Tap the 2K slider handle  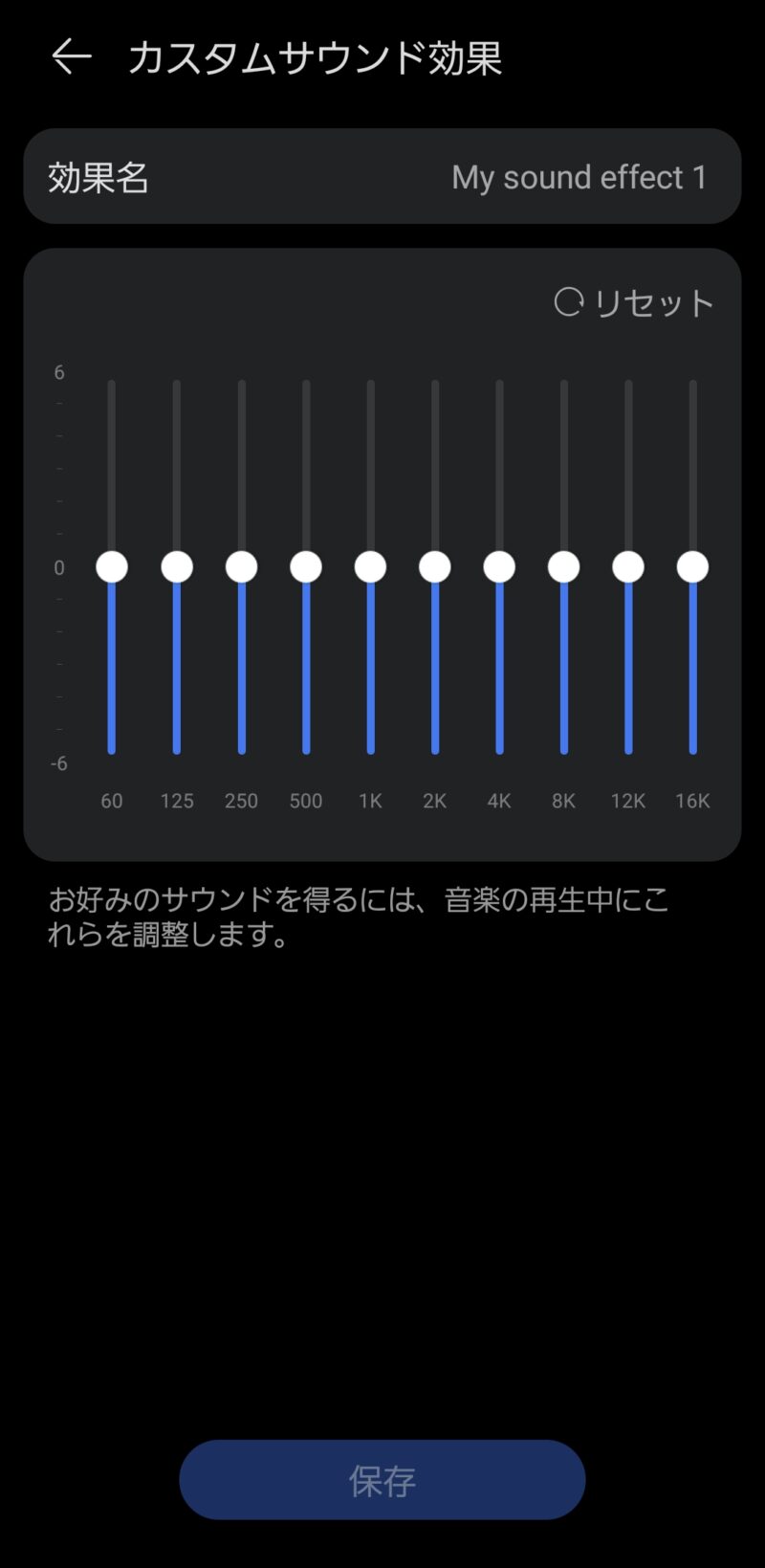[x=435, y=566]
